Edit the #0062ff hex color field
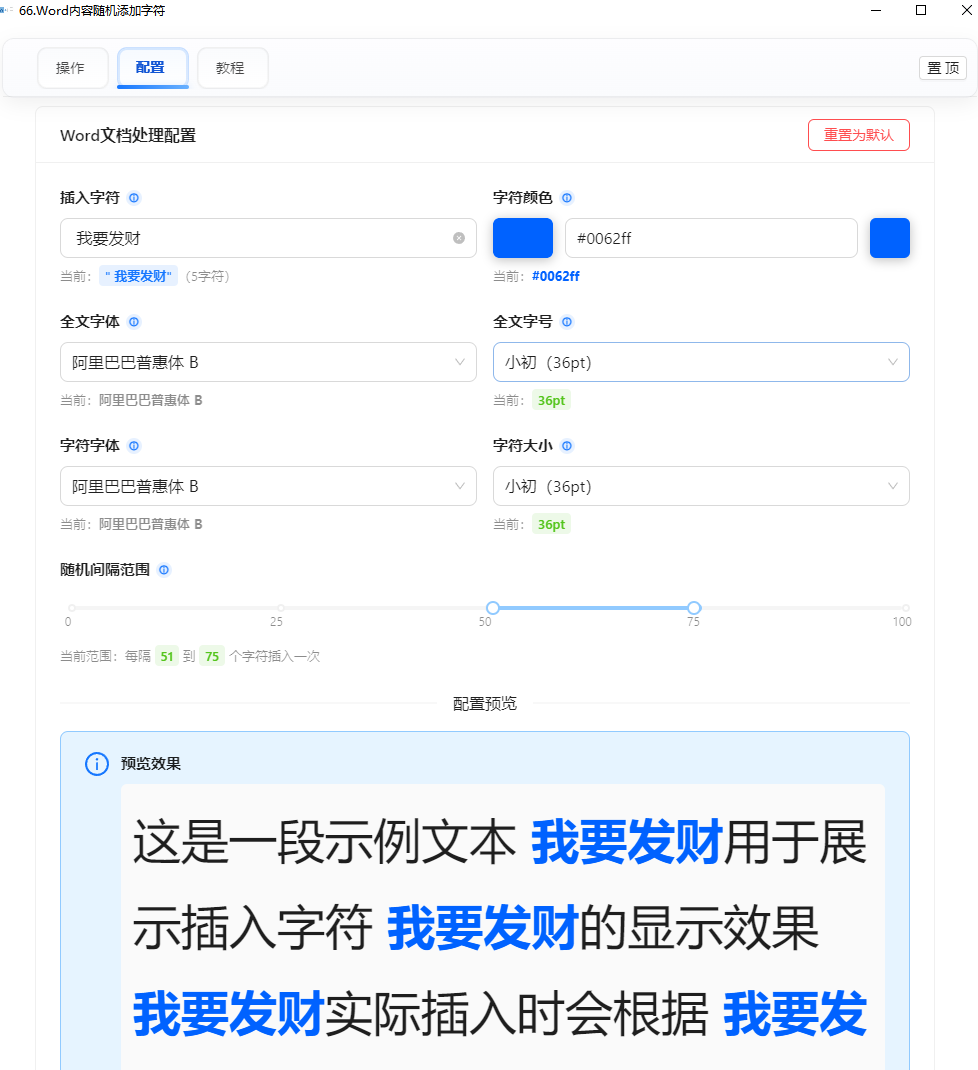The image size is (978, 1070). click(x=710, y=238)
